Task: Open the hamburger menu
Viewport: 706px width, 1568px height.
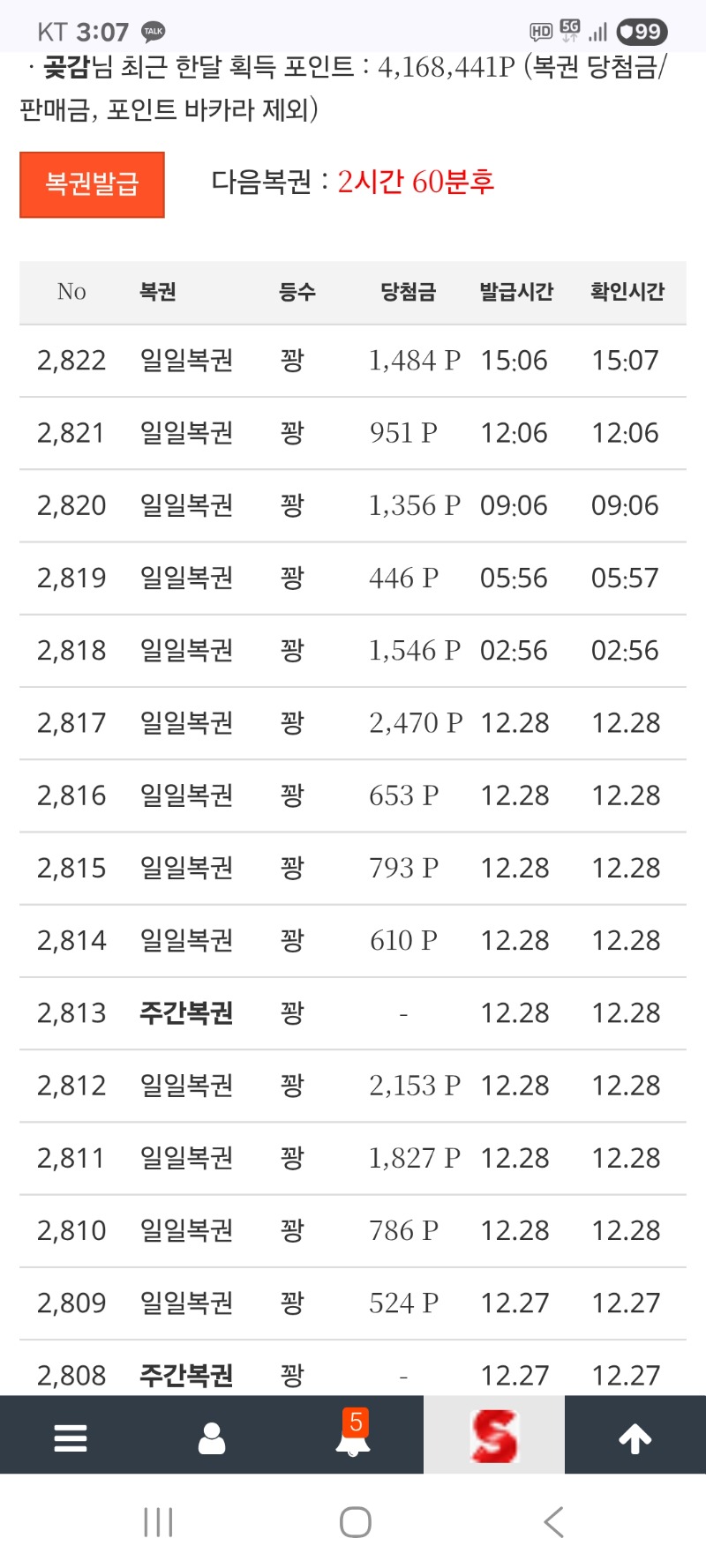Action: [x=71, y=1437]
